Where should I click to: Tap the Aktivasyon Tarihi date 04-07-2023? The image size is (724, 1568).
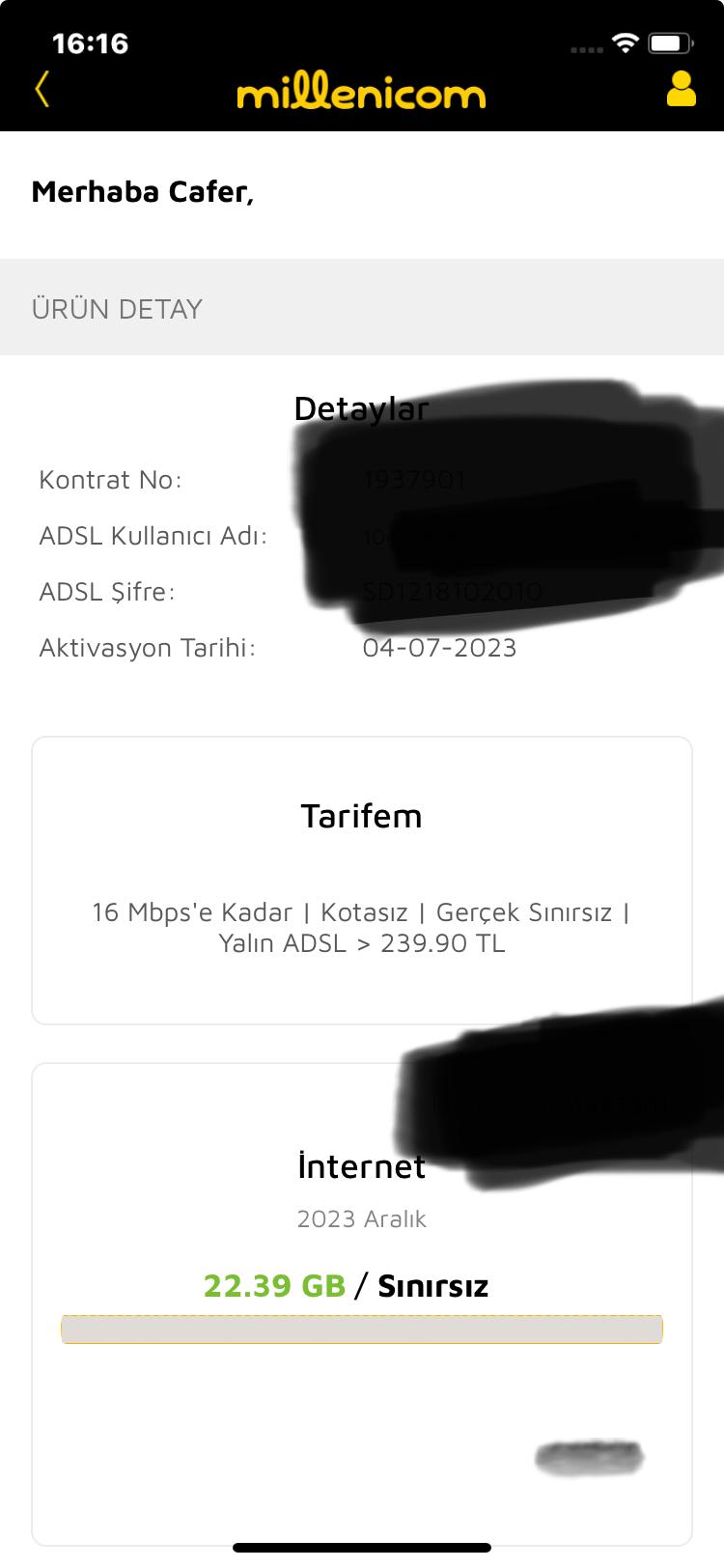coord(440,648)
